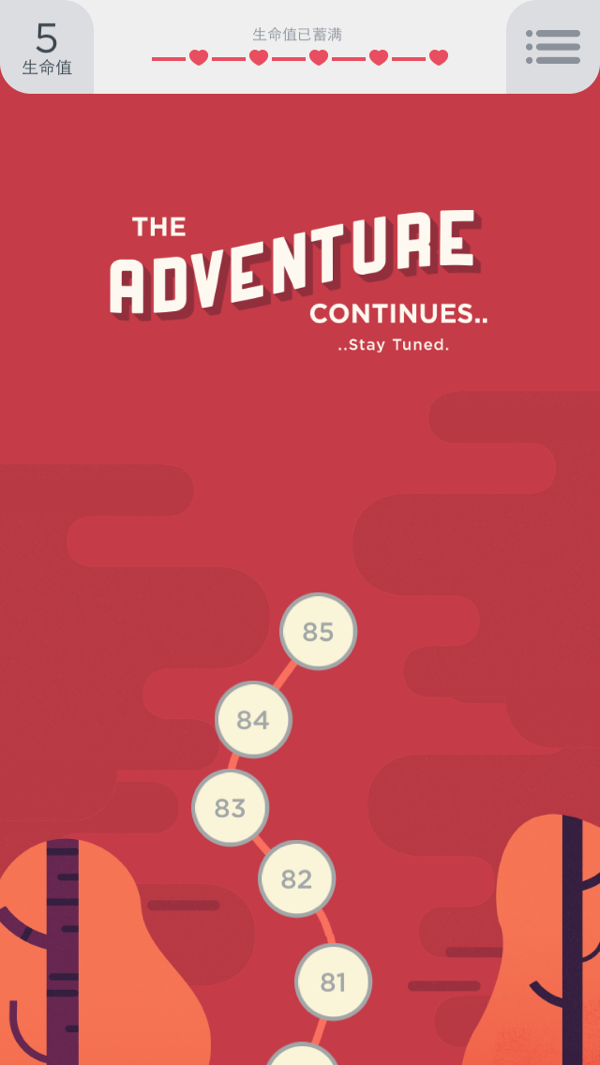Choose level 83
This screenshot has height=1065, width=600.
pos(230,808)
